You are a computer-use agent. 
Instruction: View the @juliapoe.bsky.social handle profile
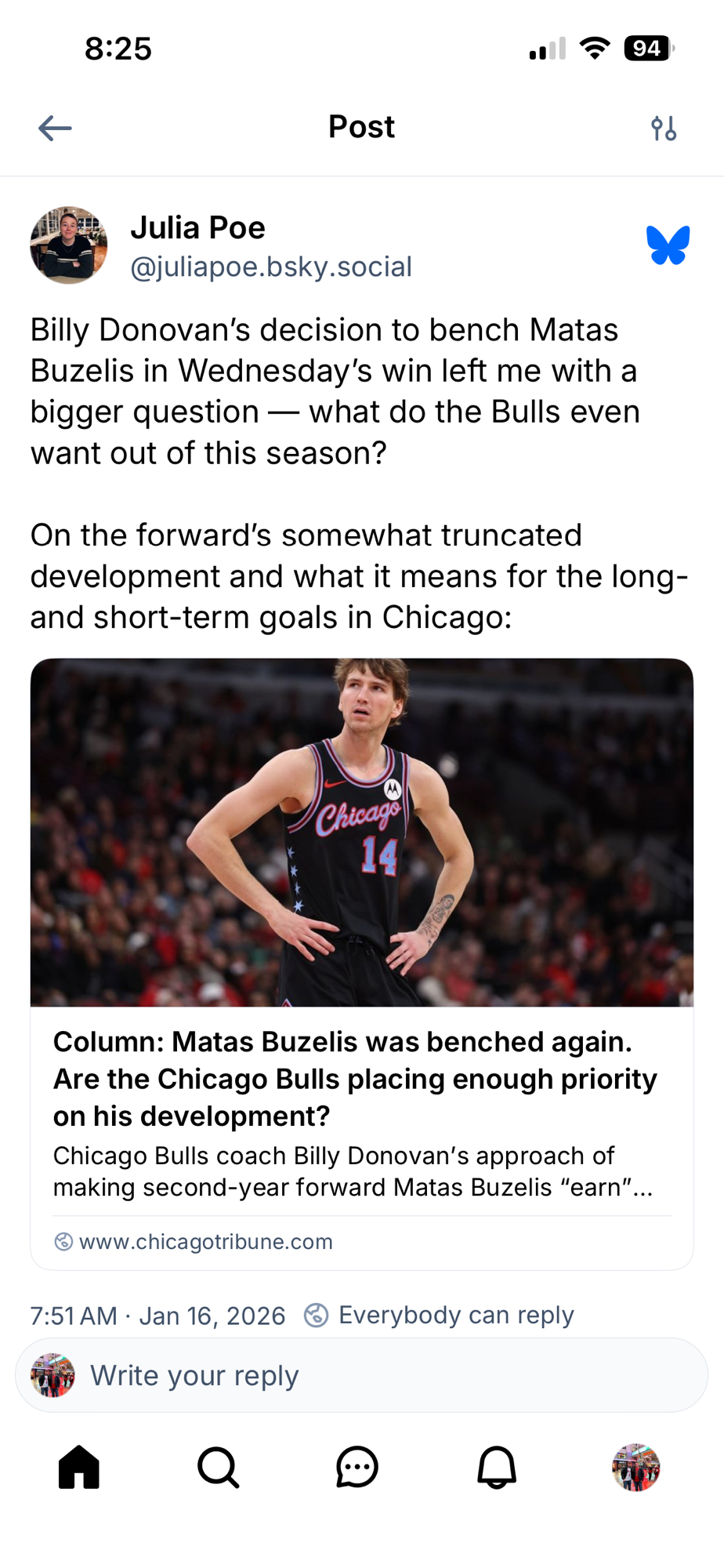click(271, 267)
